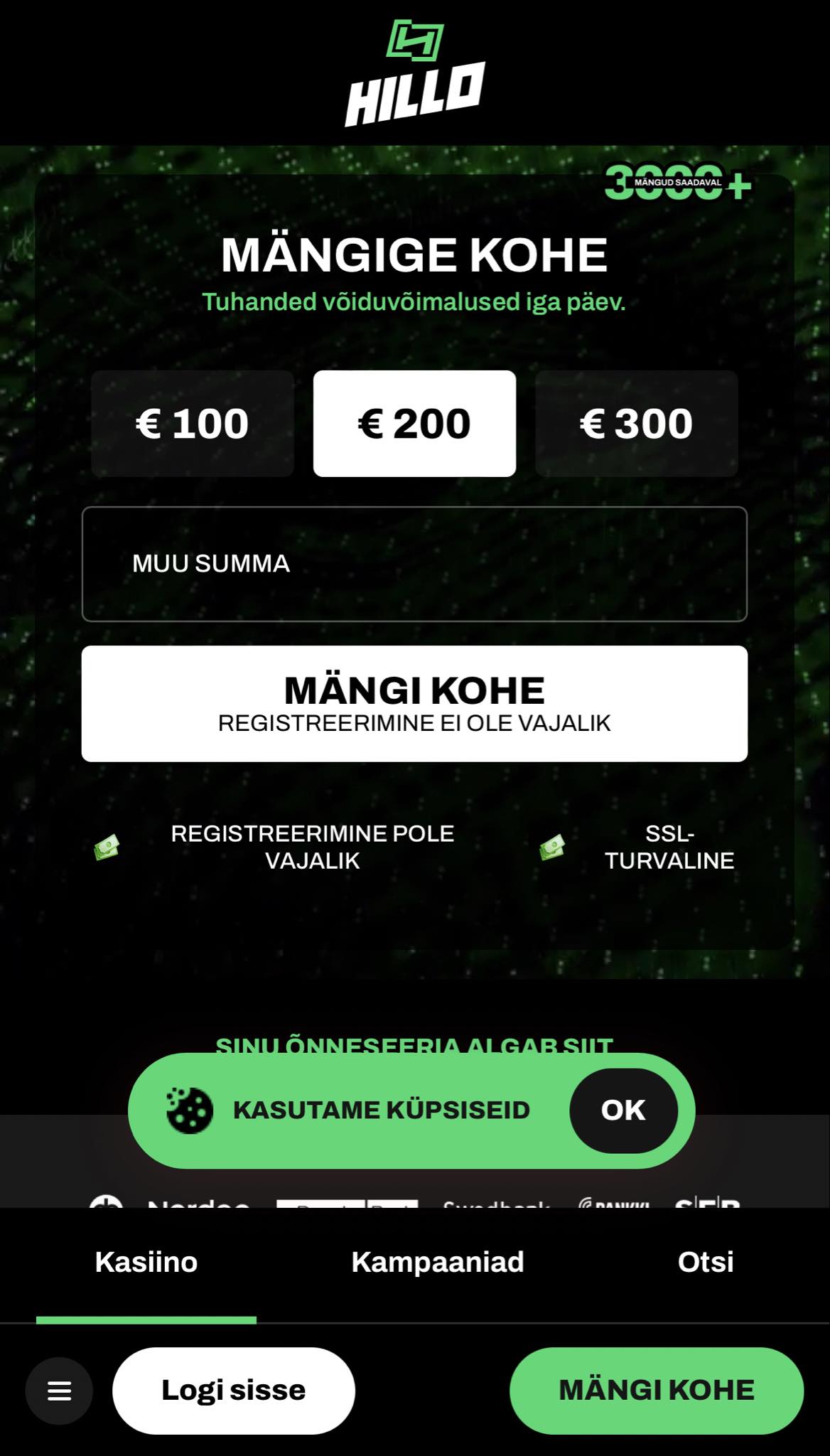Accept cookies with the OK button
The width and height of the screenshot is (830, 1456).
click(x=623, y=1110)
